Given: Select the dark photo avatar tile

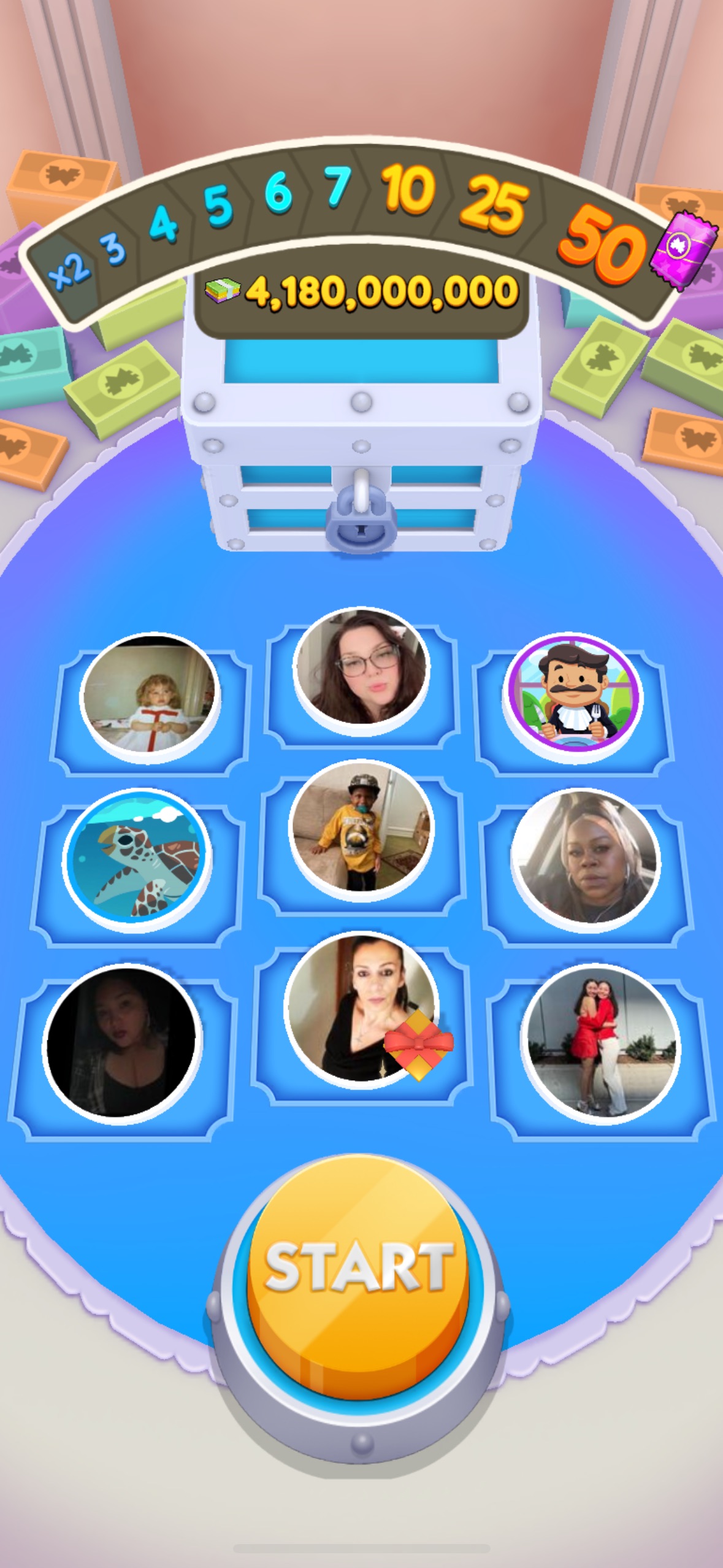Looking at the screenshot, I should (121, 1043).
